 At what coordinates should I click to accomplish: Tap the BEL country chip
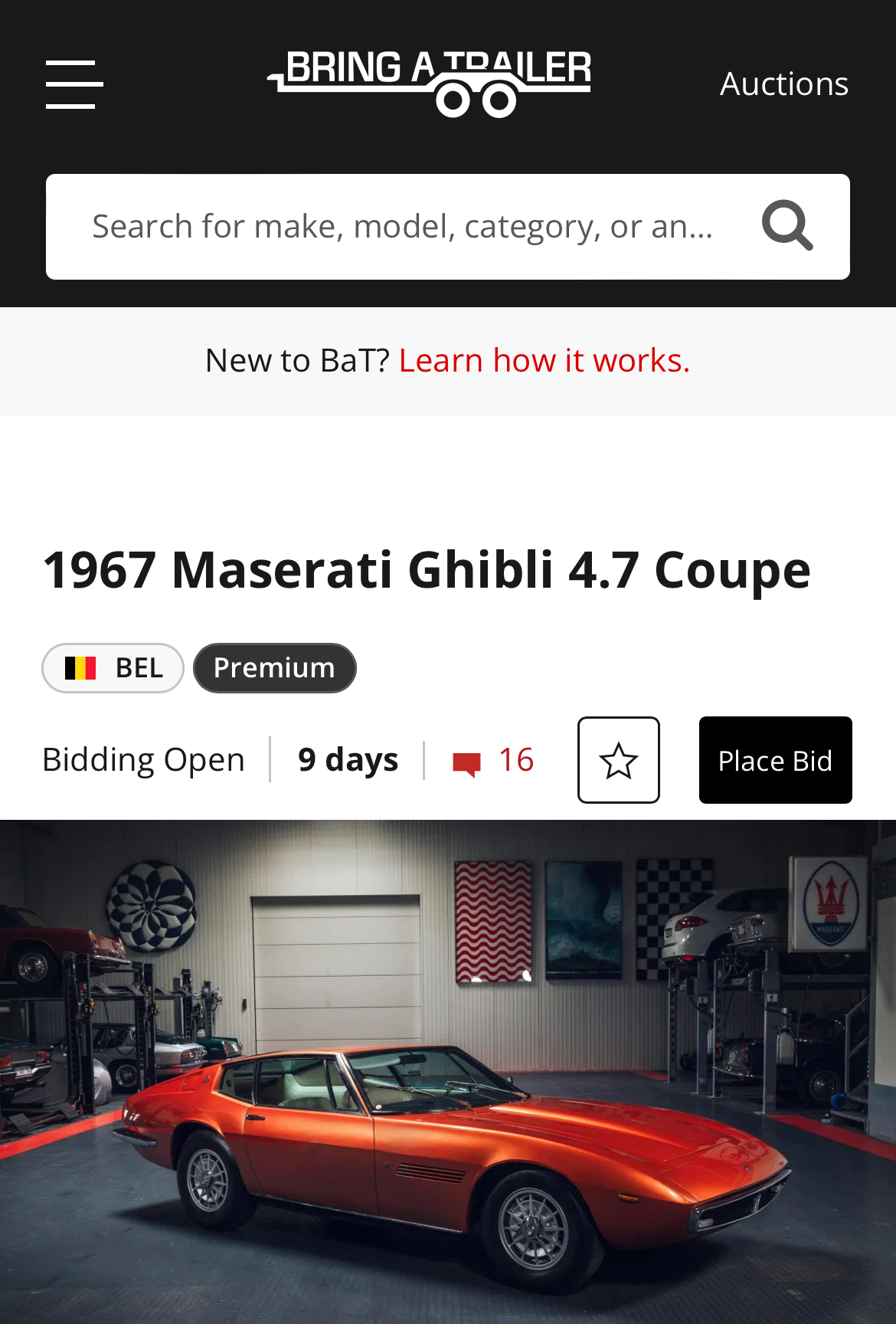click(113, 668)
